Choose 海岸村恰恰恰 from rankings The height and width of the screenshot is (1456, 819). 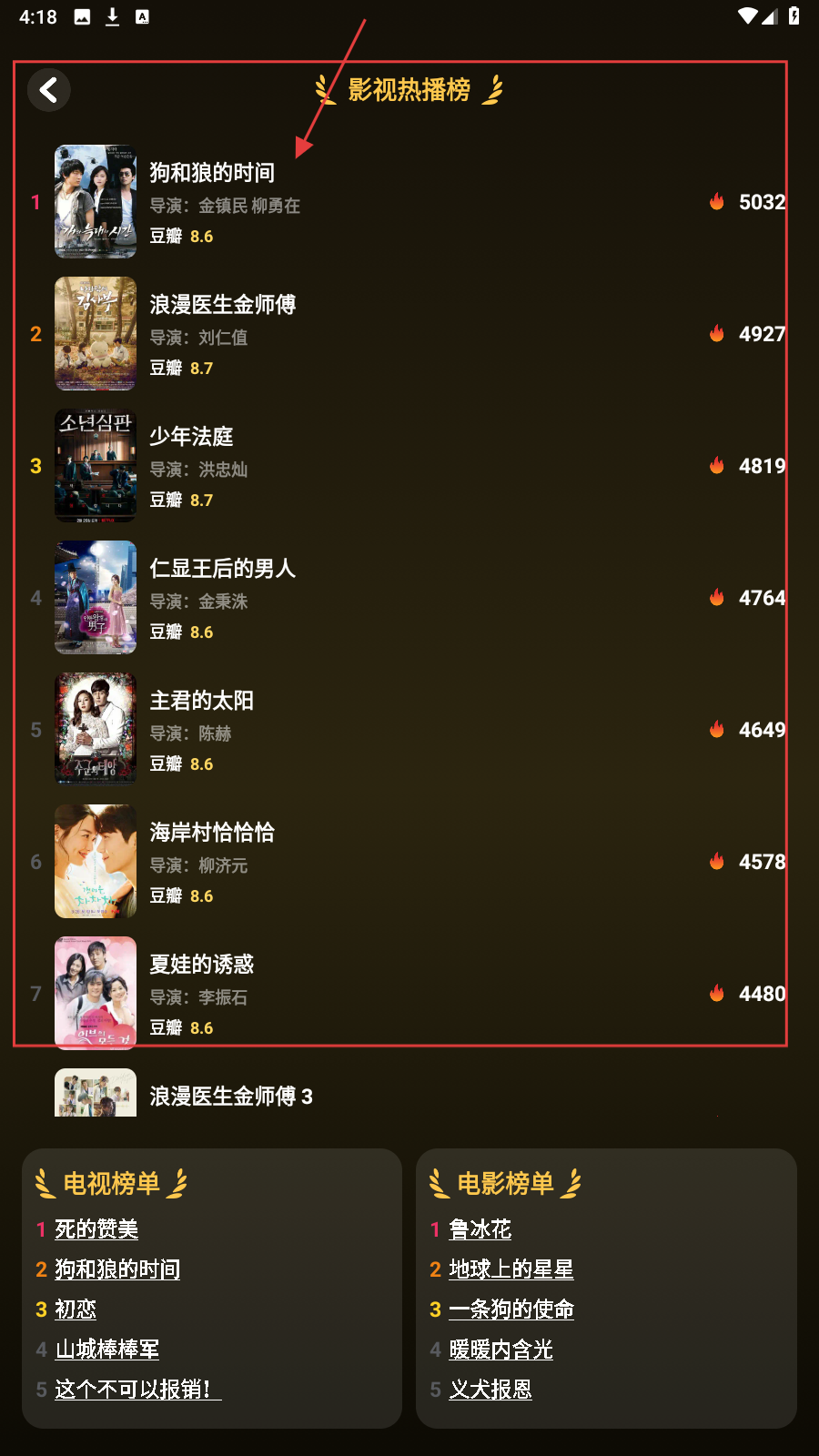click(212, 833)
